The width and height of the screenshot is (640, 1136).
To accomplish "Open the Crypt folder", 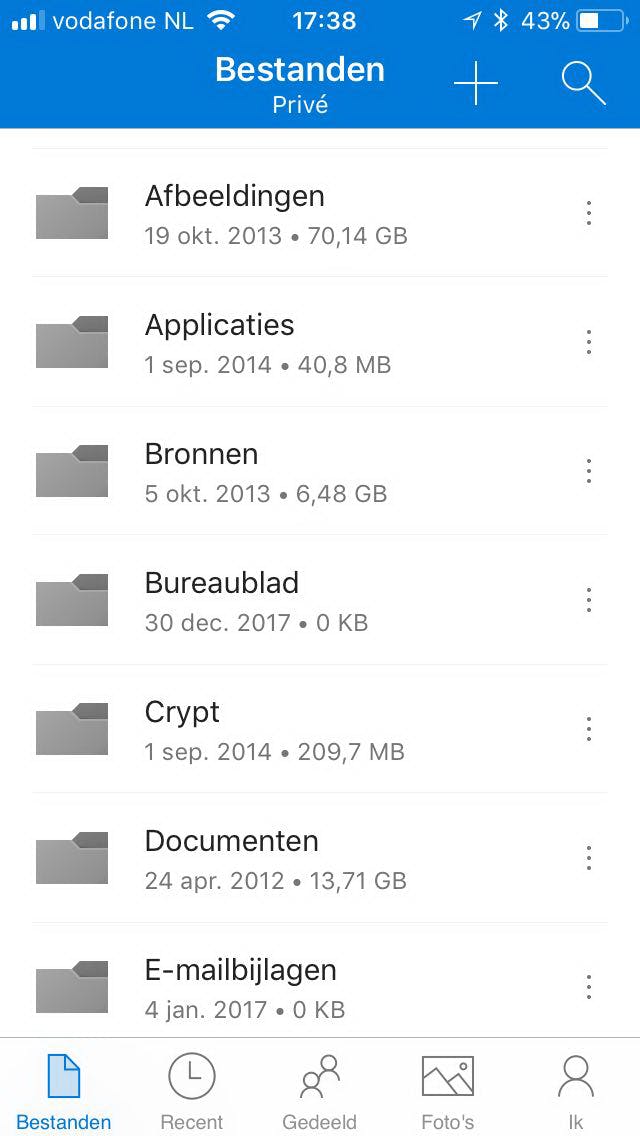I will (182, 729).
